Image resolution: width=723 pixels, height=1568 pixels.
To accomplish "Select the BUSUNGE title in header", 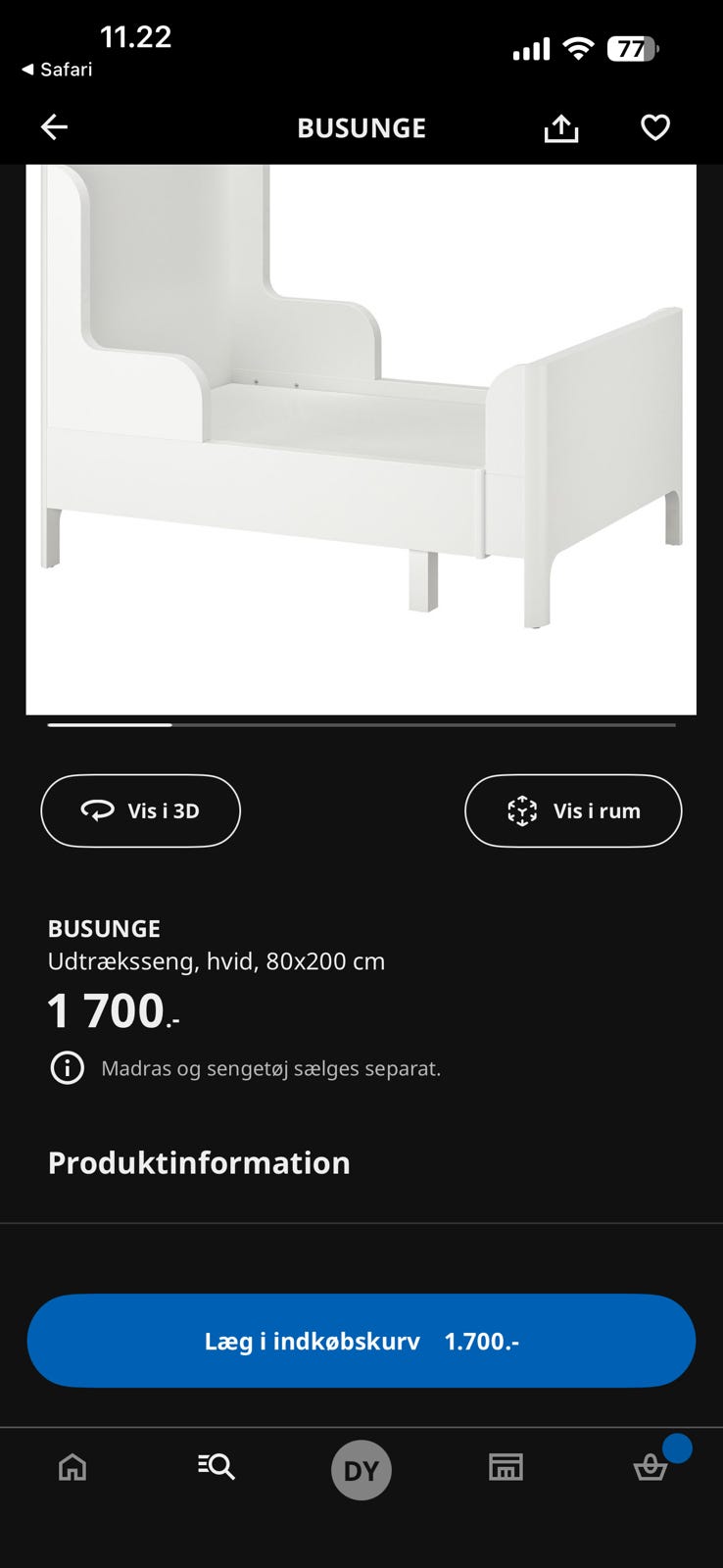I will [361, 126].
